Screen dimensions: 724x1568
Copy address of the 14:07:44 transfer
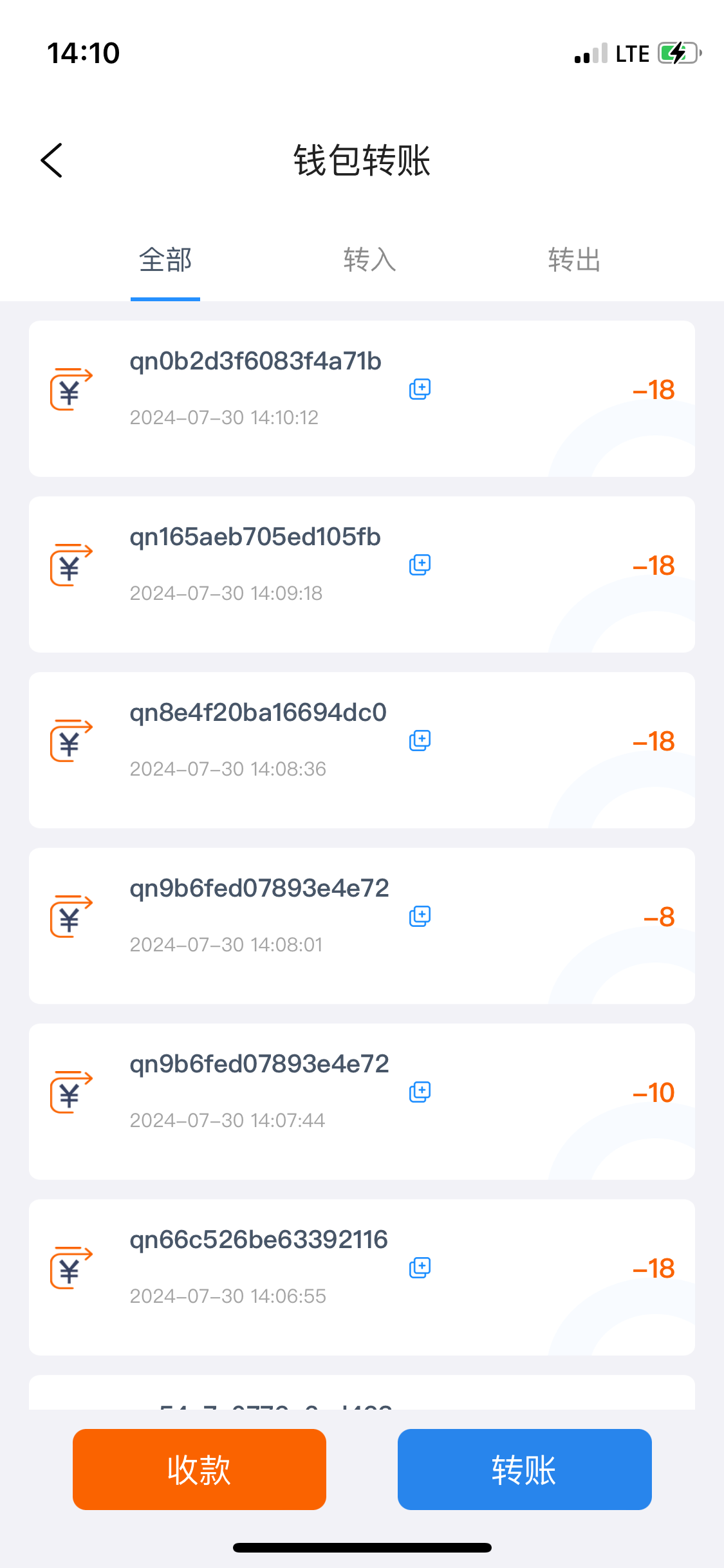(x=420, y=1092)
